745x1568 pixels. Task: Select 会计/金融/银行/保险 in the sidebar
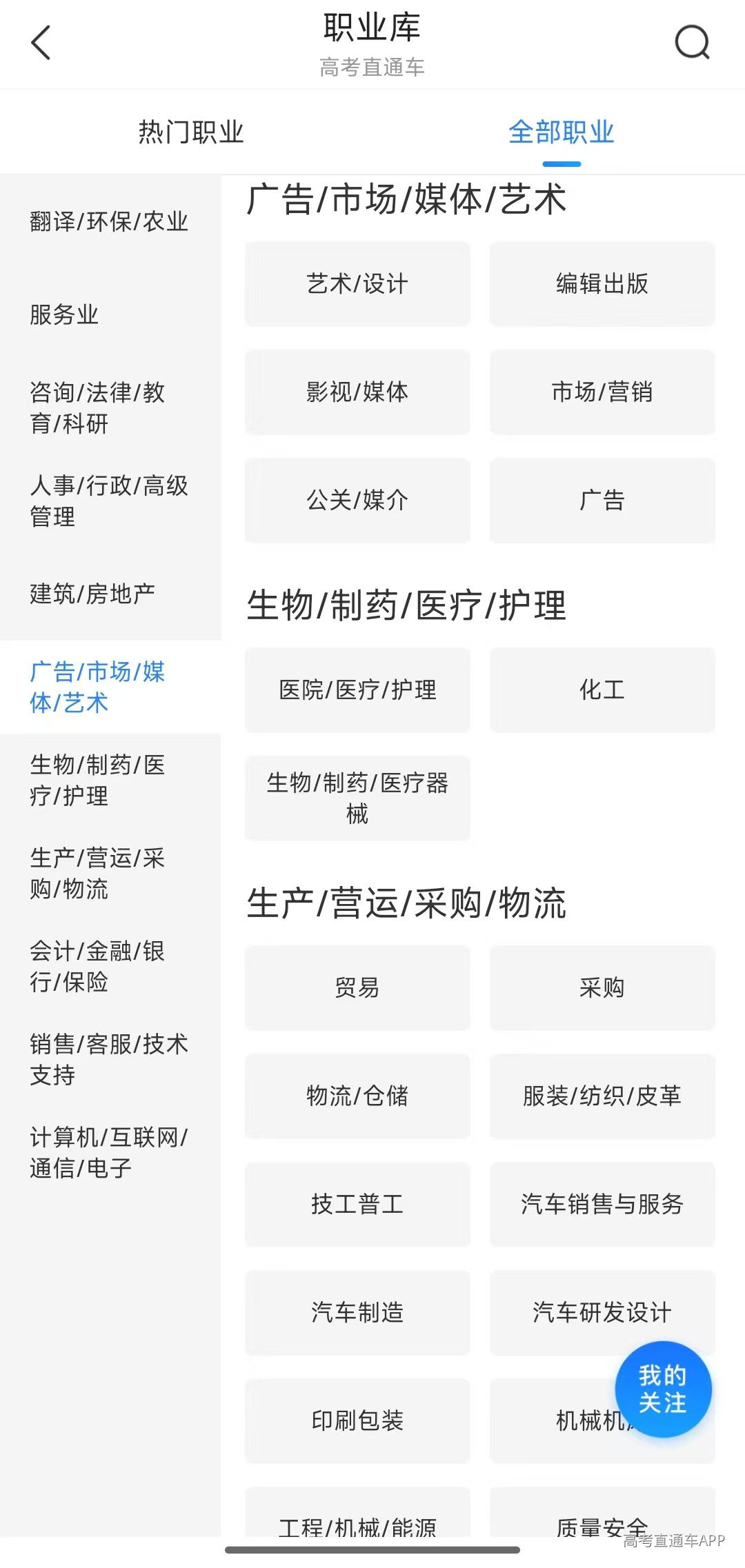(110, 966)
